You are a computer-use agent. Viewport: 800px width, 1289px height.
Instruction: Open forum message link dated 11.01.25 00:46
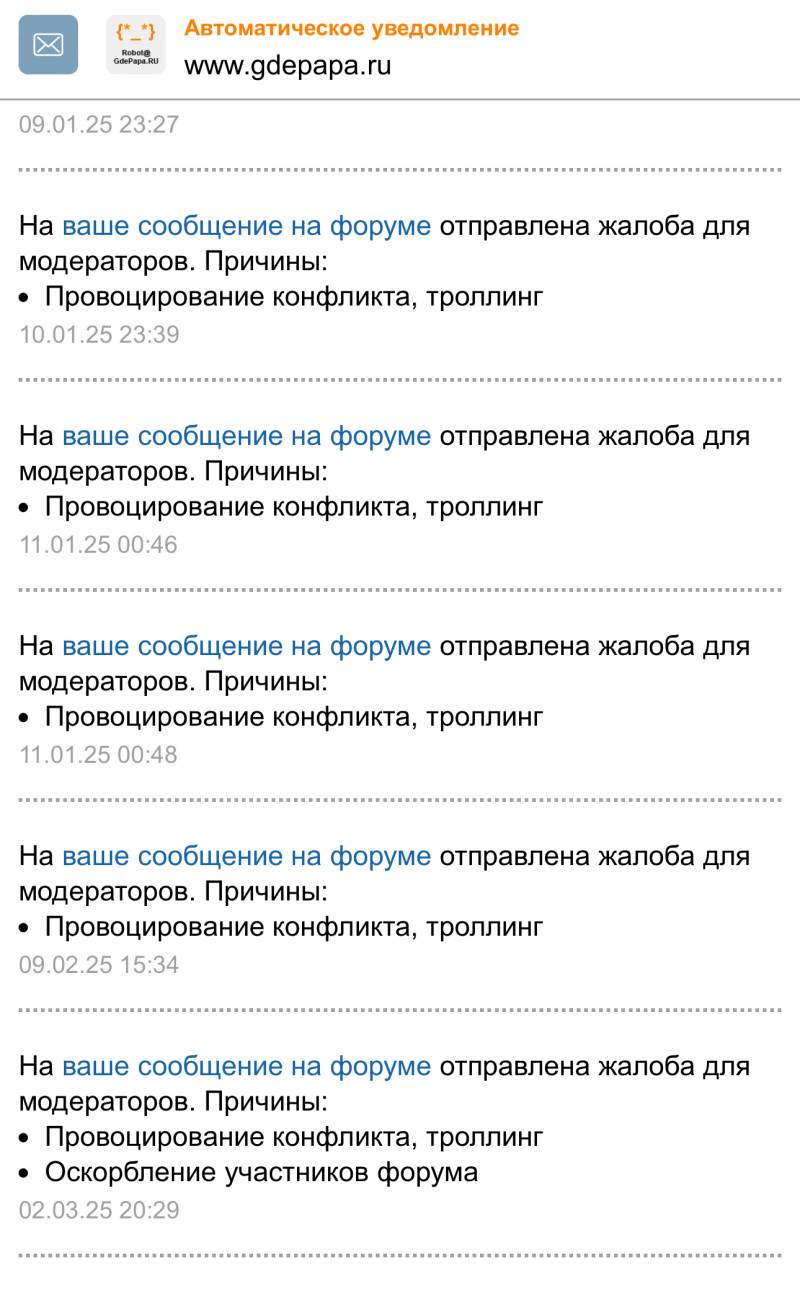tap(246, 436)
